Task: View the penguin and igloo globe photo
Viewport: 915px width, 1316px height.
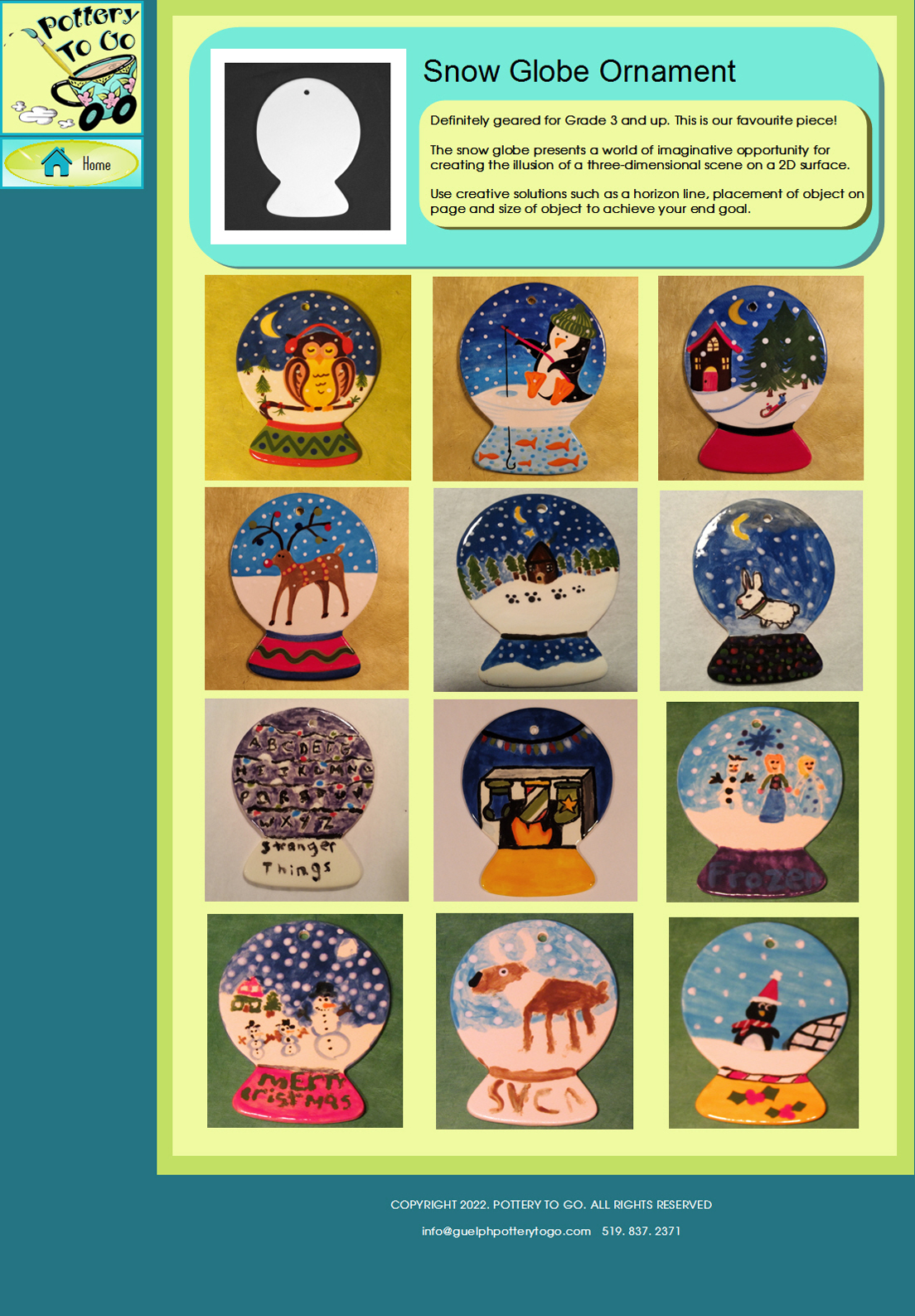Action: pyautogui.click(x=763, y=1022)
